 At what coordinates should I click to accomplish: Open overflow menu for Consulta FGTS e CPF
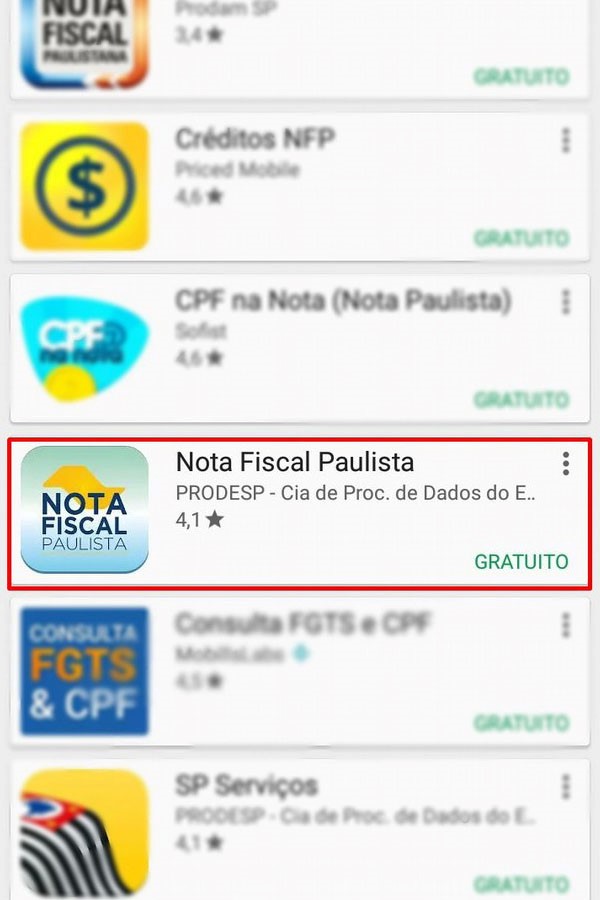(566, 626)
